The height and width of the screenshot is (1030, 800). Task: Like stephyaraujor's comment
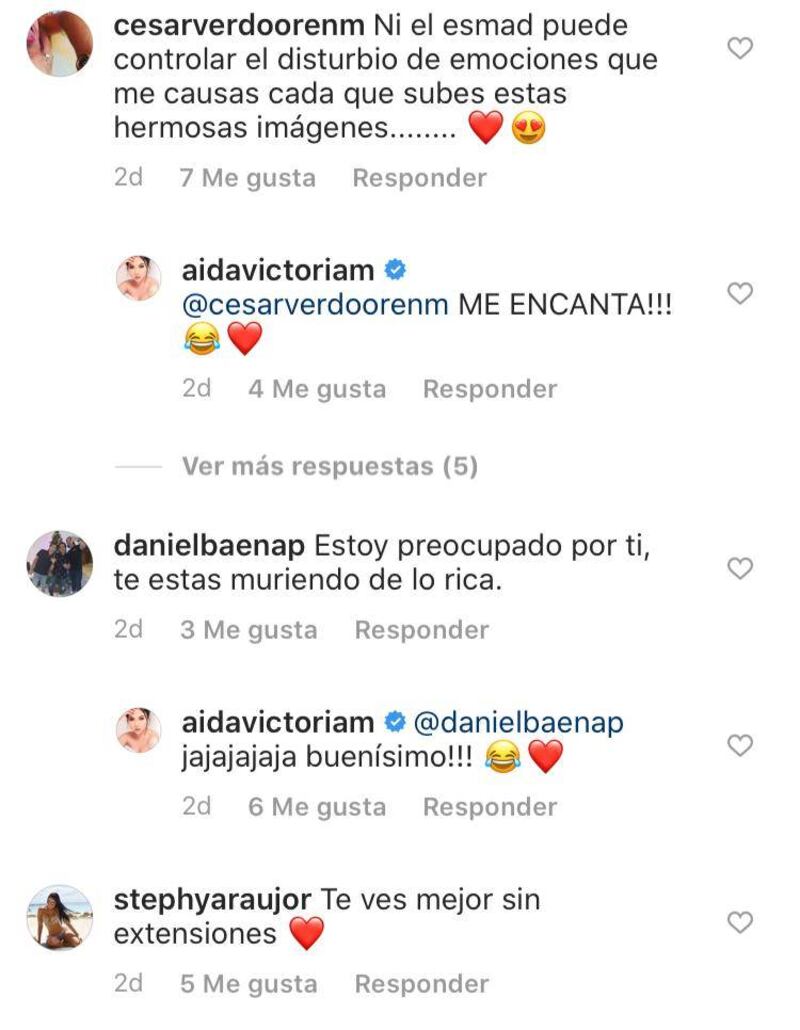pyautogui.click(x=739, y=922)
